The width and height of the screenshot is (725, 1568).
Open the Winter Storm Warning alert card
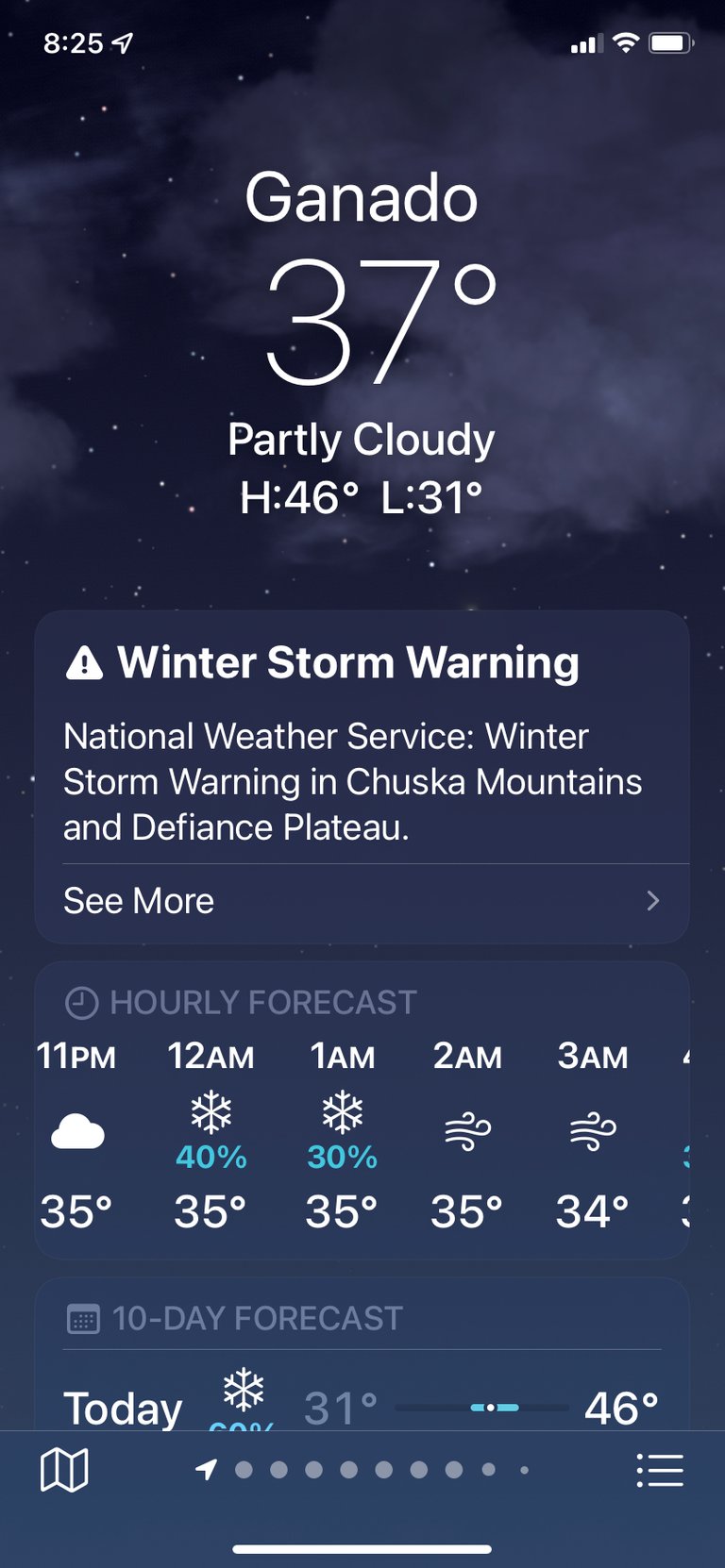pyautogui.click(x=362, y=777)
